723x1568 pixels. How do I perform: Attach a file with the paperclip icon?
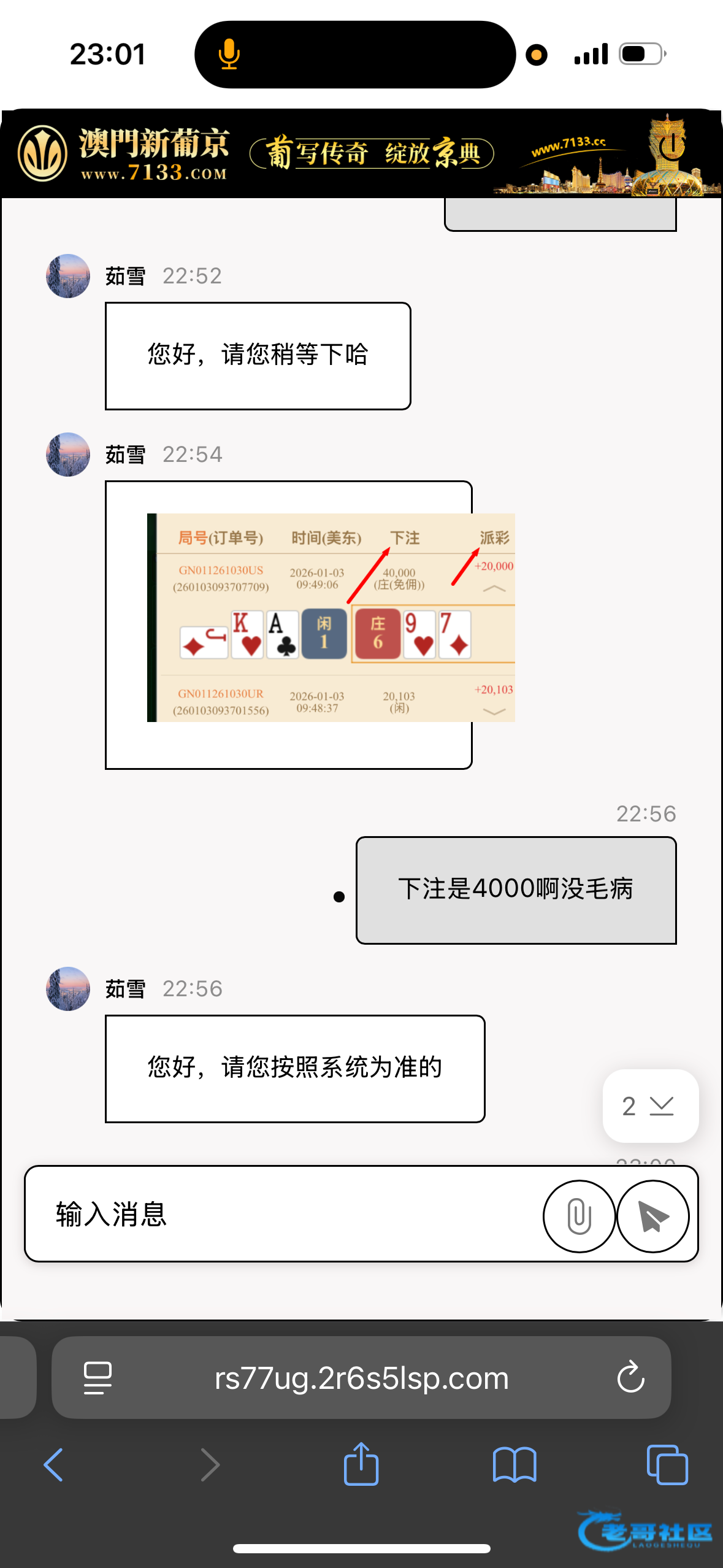click(x=579, y=1216)
